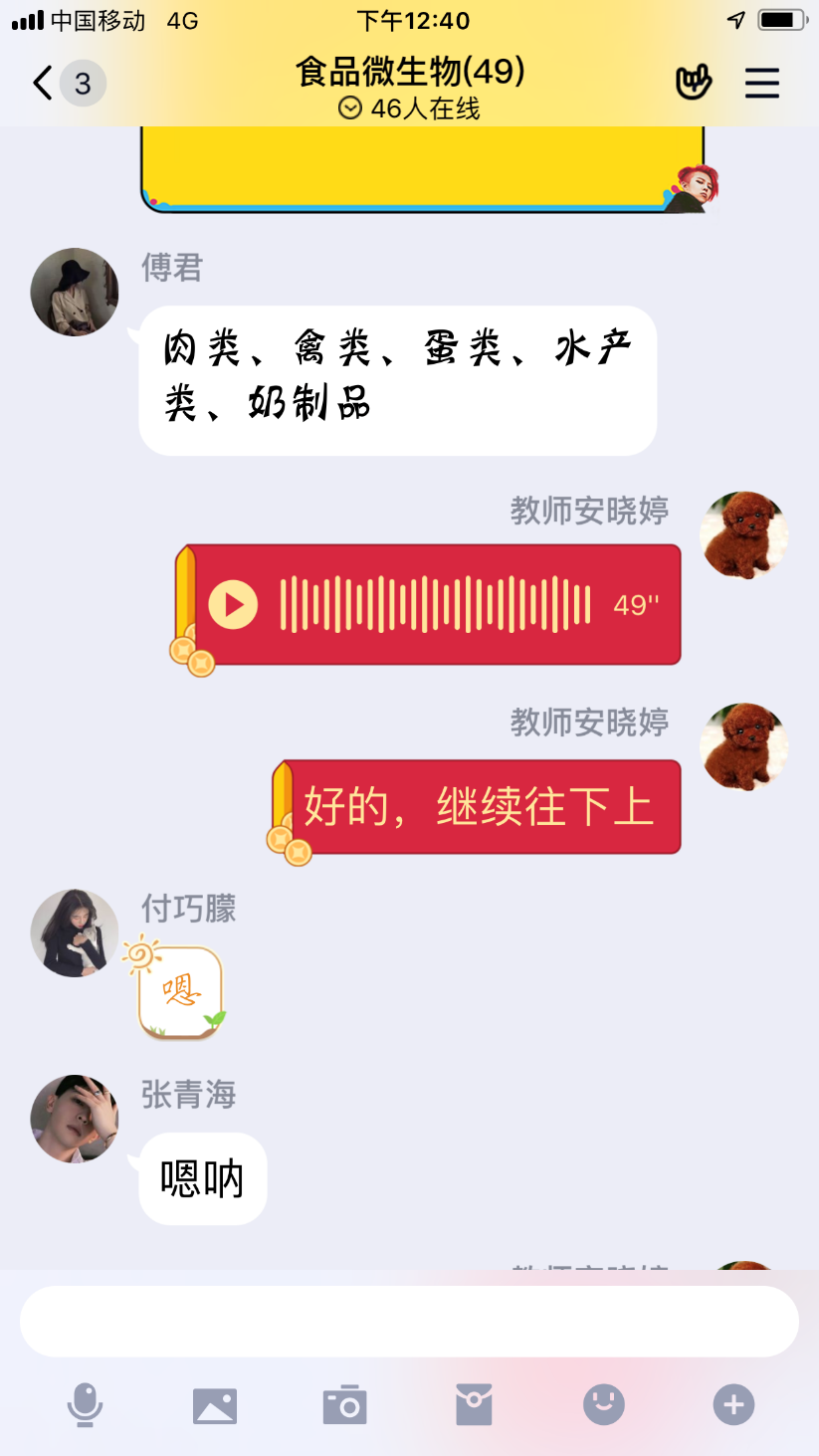Tap the hand gesture icon in header
The image size is (819, 1456).
[694, 83]
